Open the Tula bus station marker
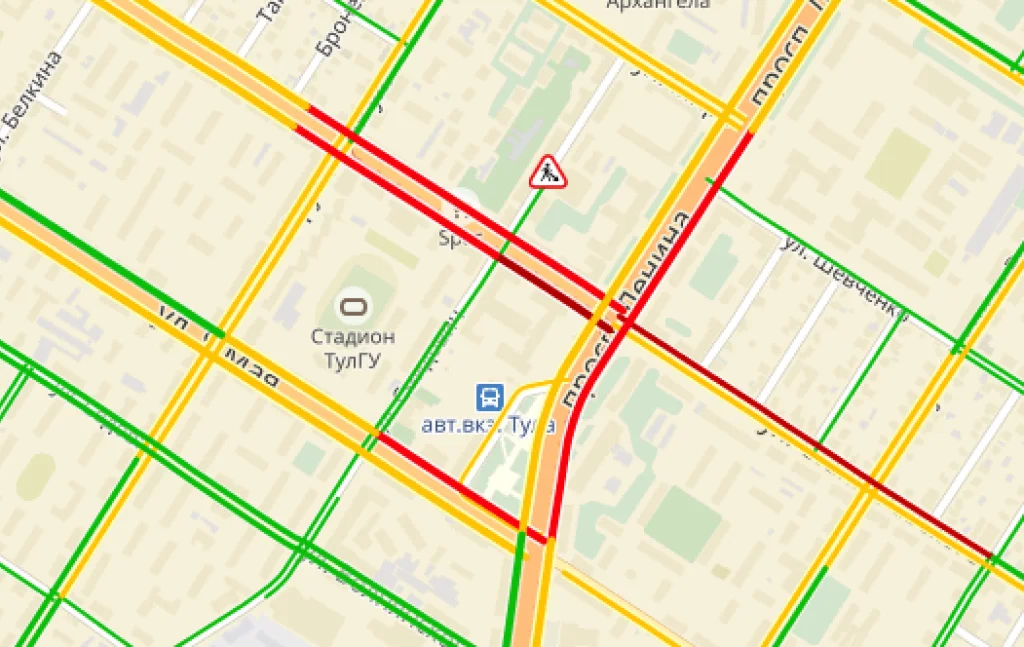 (490, 397)
